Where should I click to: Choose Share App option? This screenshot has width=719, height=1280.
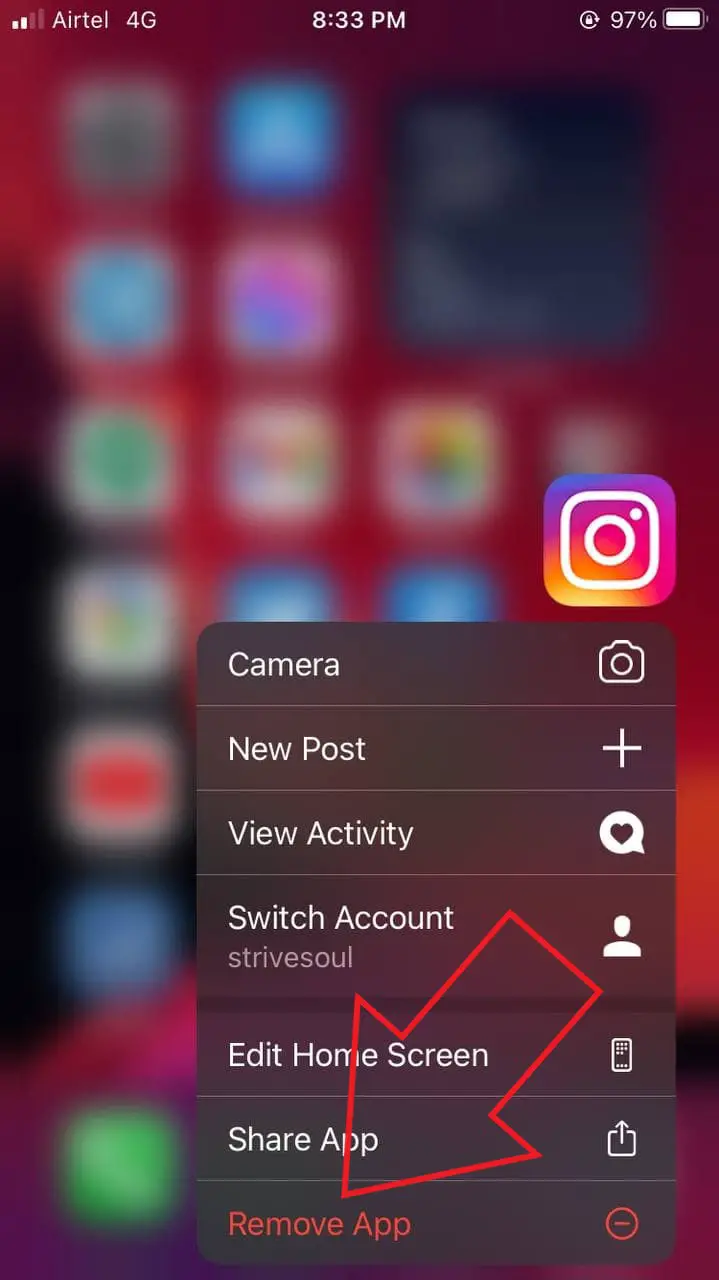click(435, 1139)
